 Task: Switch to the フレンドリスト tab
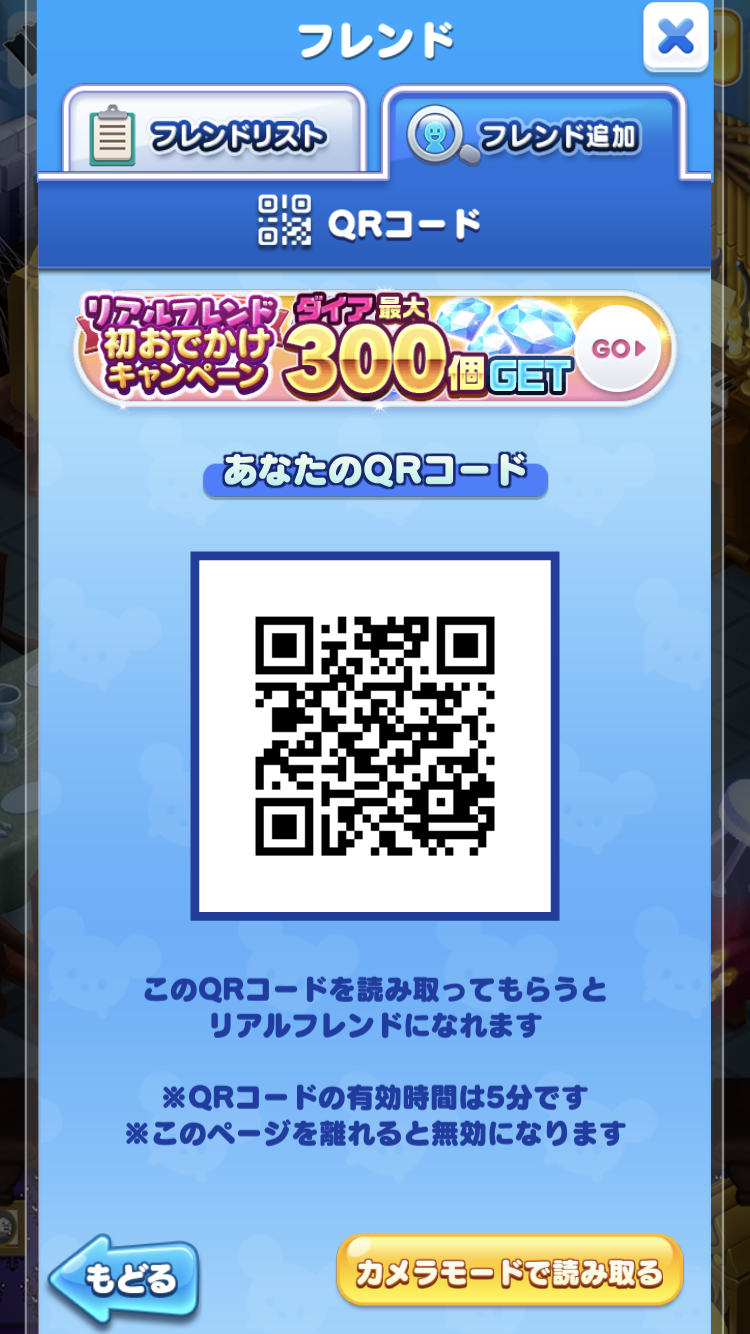pos(214,135)
